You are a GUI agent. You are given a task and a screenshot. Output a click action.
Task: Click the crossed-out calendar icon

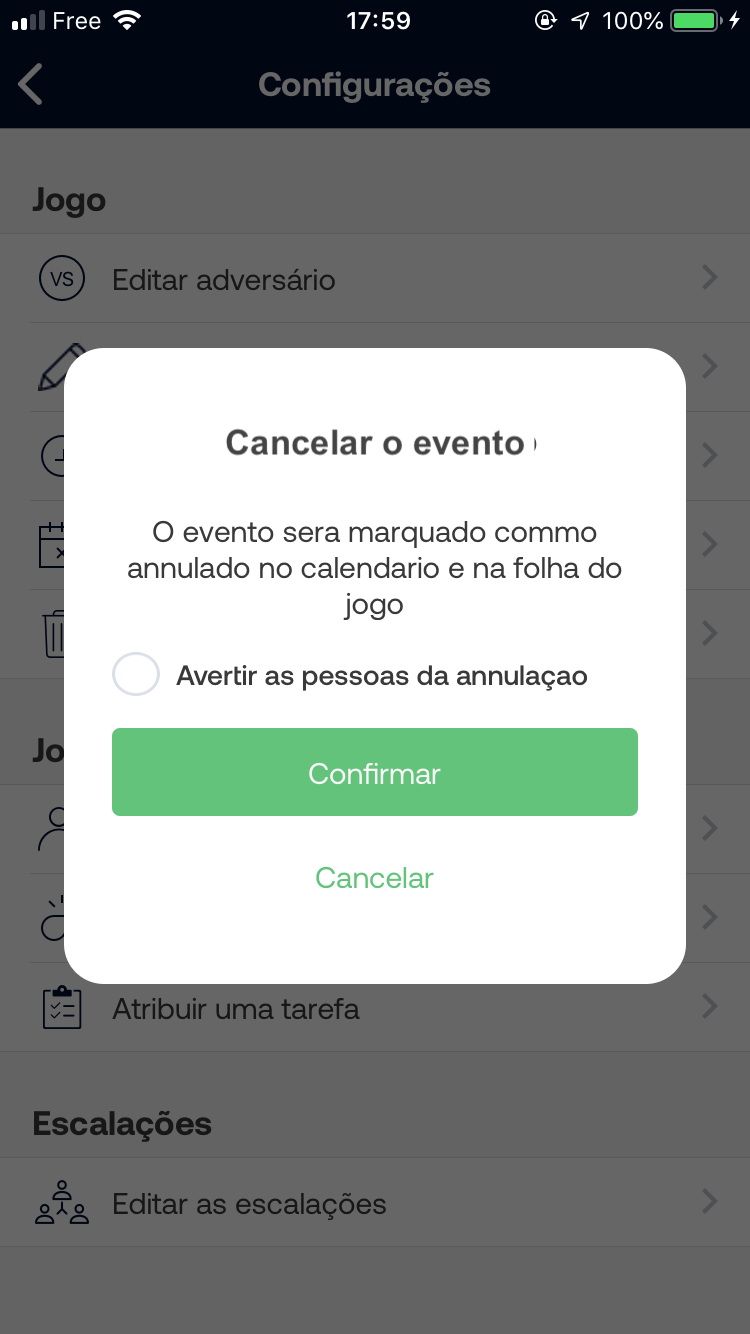(62, 544)
